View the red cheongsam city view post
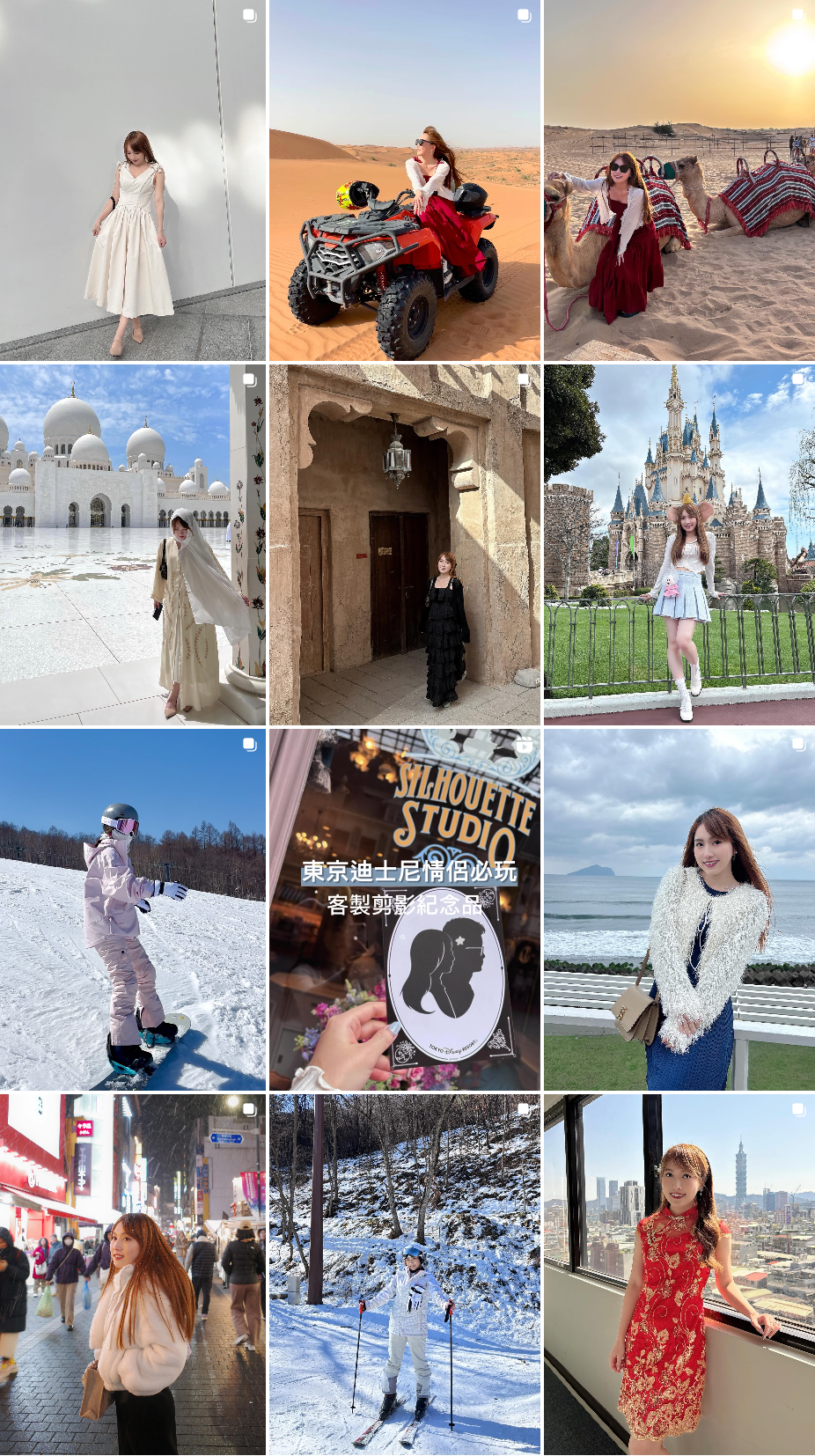 coord(679,1274)
